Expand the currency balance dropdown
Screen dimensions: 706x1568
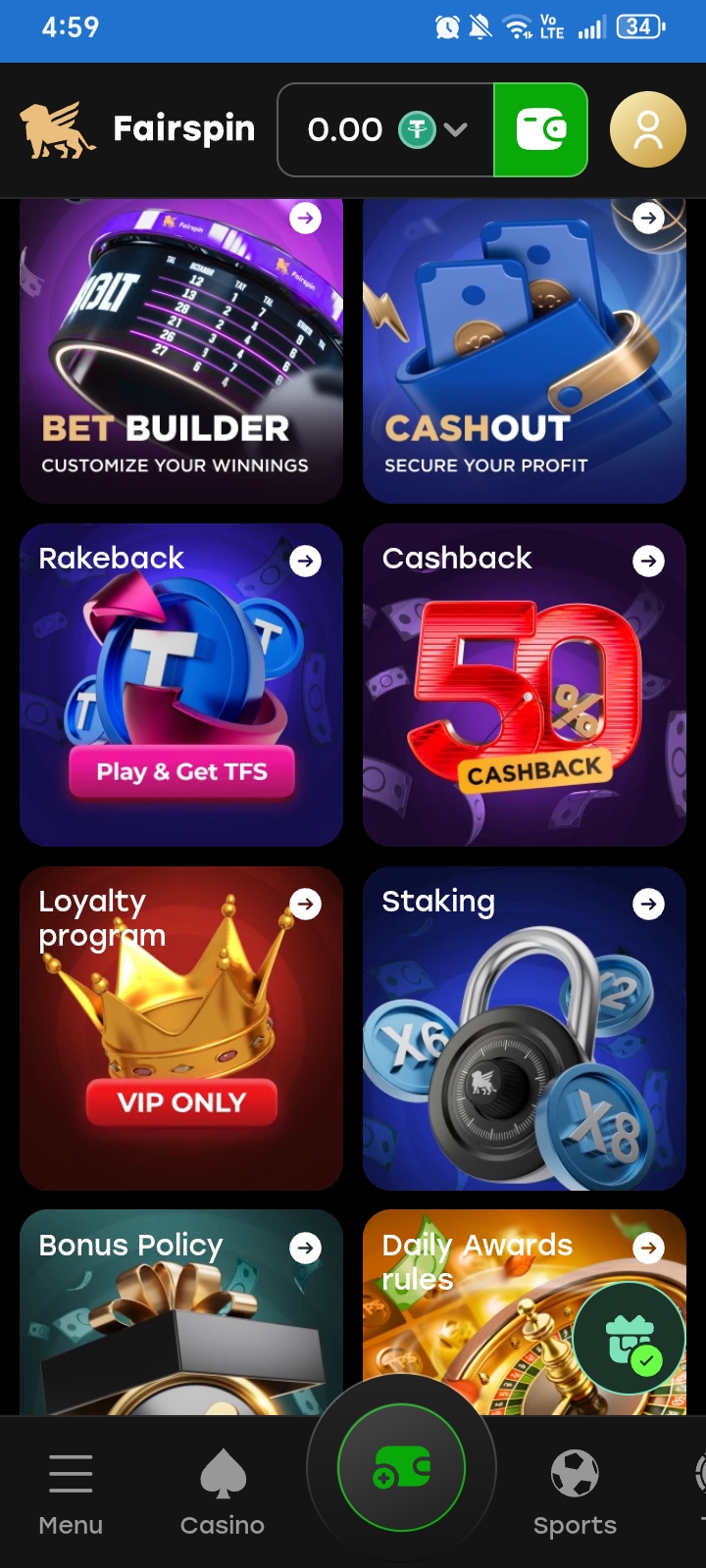pos(455,129)
